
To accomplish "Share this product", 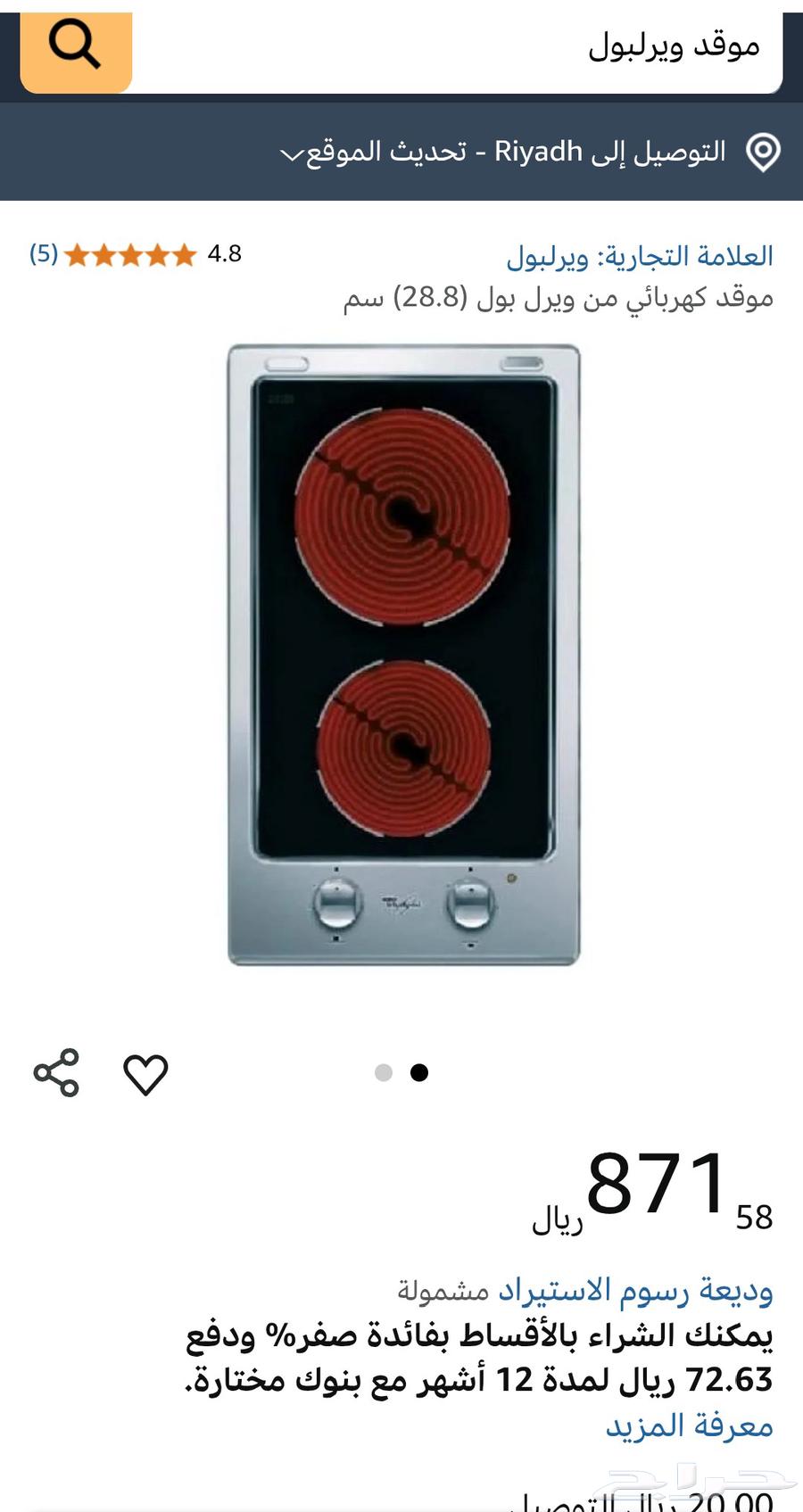I will point(56,1073).
